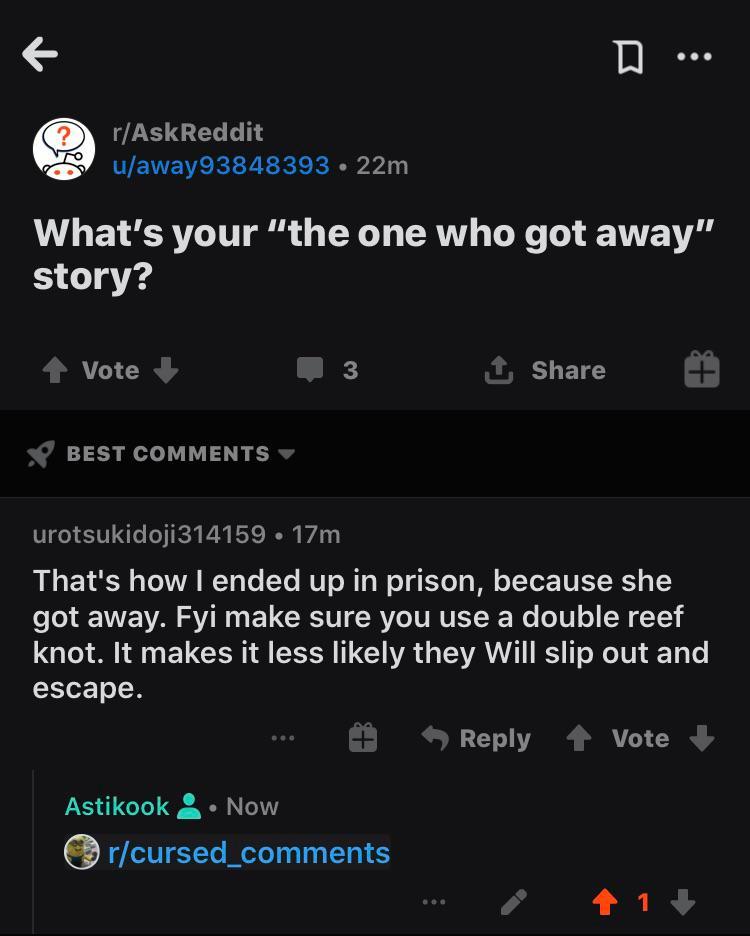Open the post's overflow menu at top
This screenshot has width=750, height=936.
click(694, 57)
